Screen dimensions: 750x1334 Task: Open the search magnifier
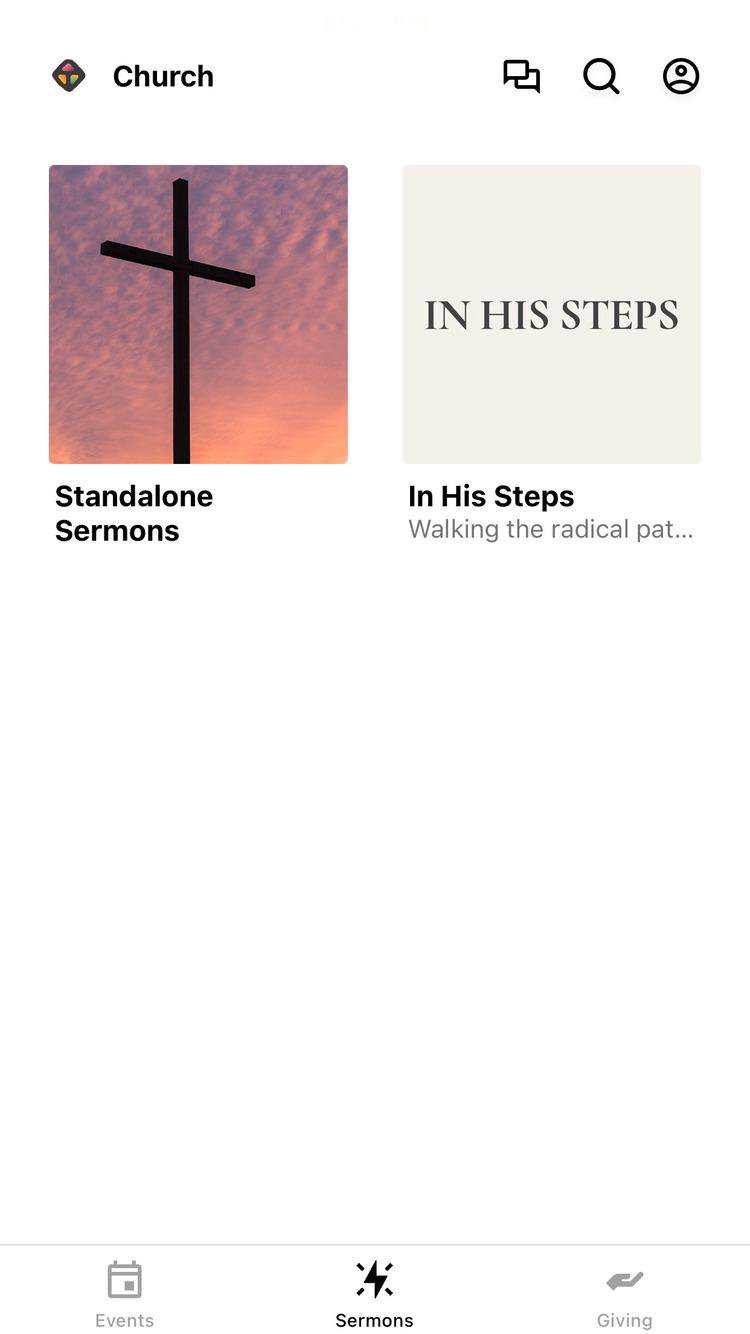click(x=601, y=76)
